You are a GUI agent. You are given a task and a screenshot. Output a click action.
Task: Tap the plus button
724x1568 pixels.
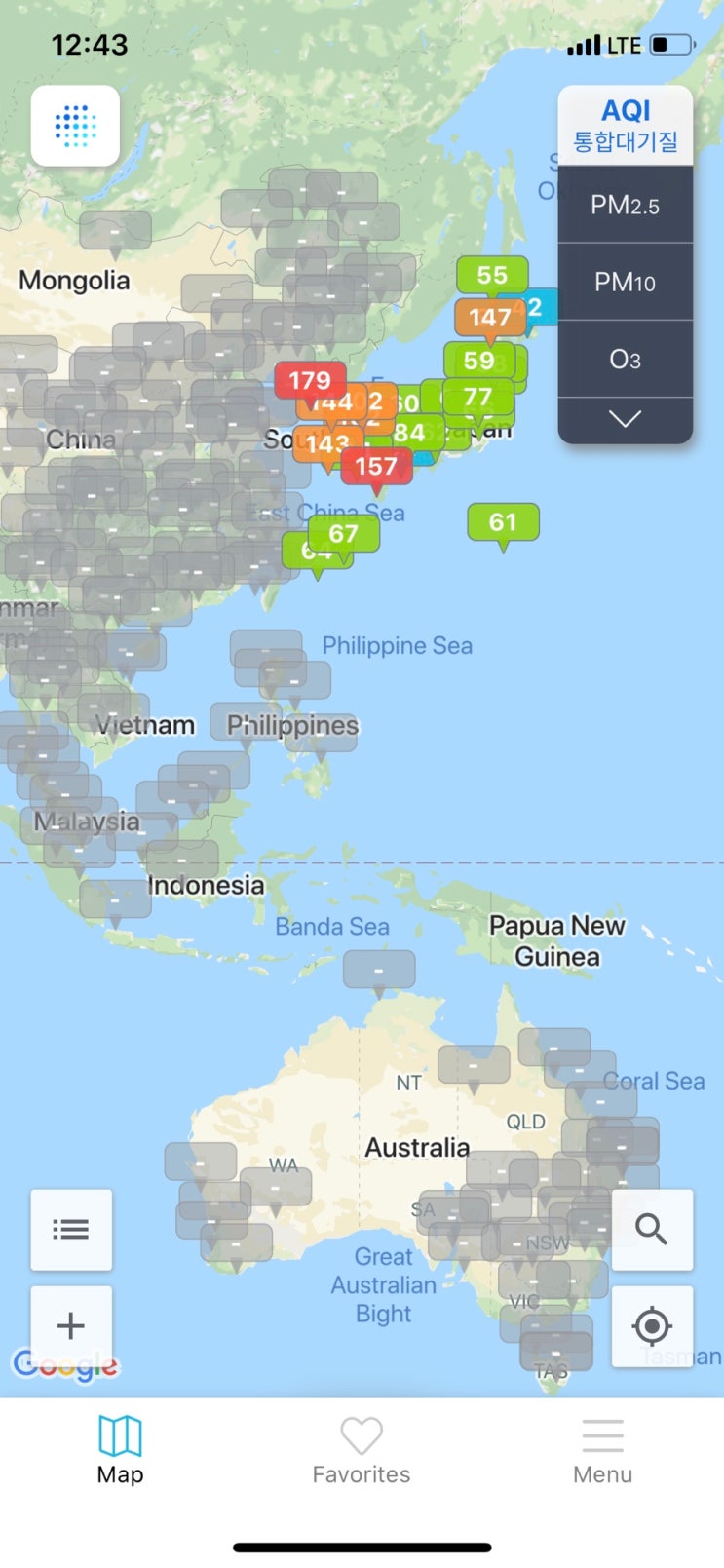tap(71, 1325)
